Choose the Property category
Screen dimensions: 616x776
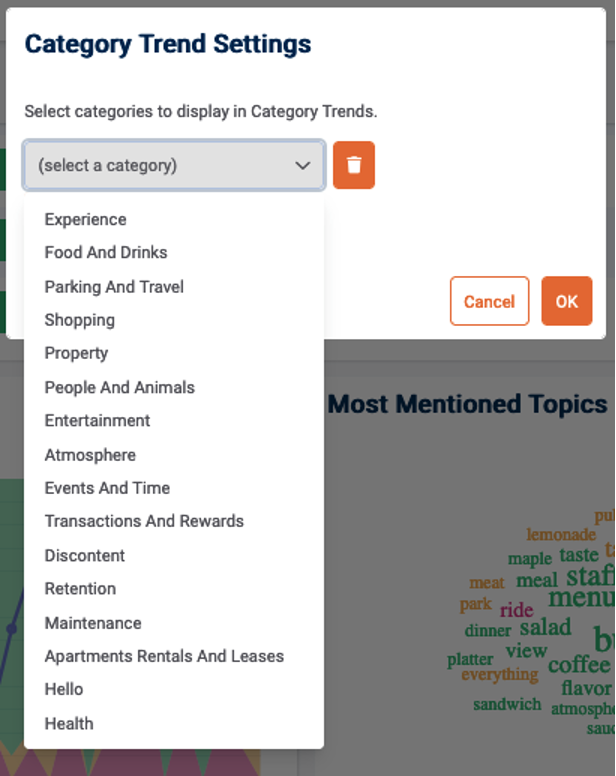pos(76,353)
